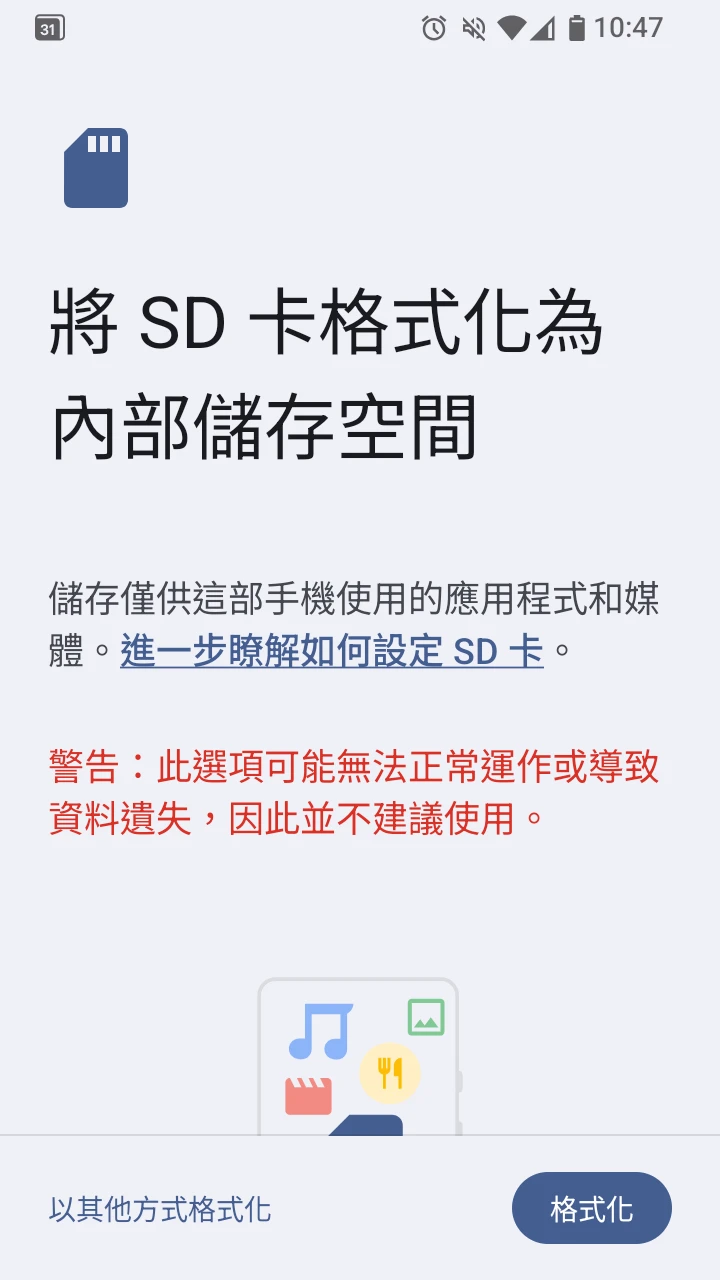The image size is (720, 1280).
Task: Tap the 格式化 button
Action: click(x=591, y=1208)
